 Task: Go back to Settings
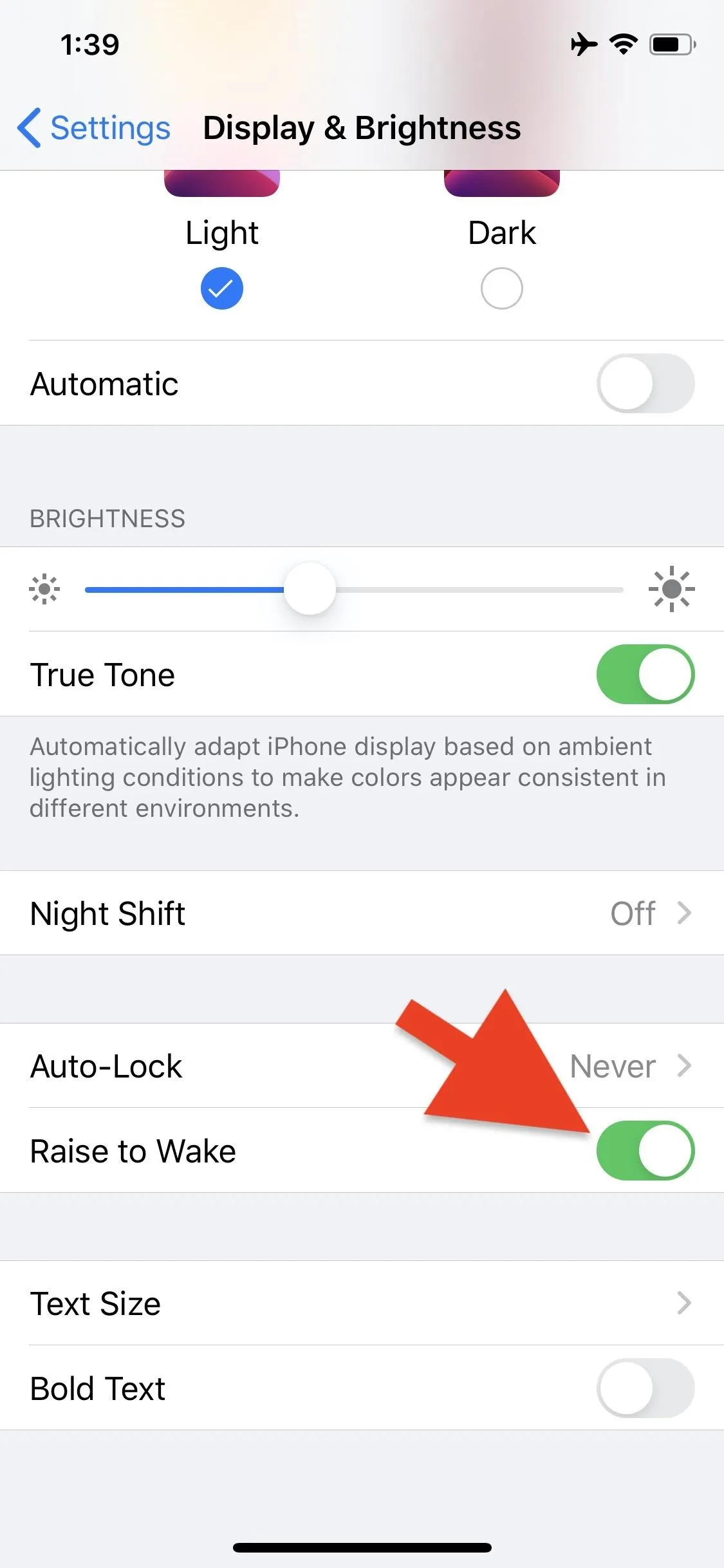point(94,127)
